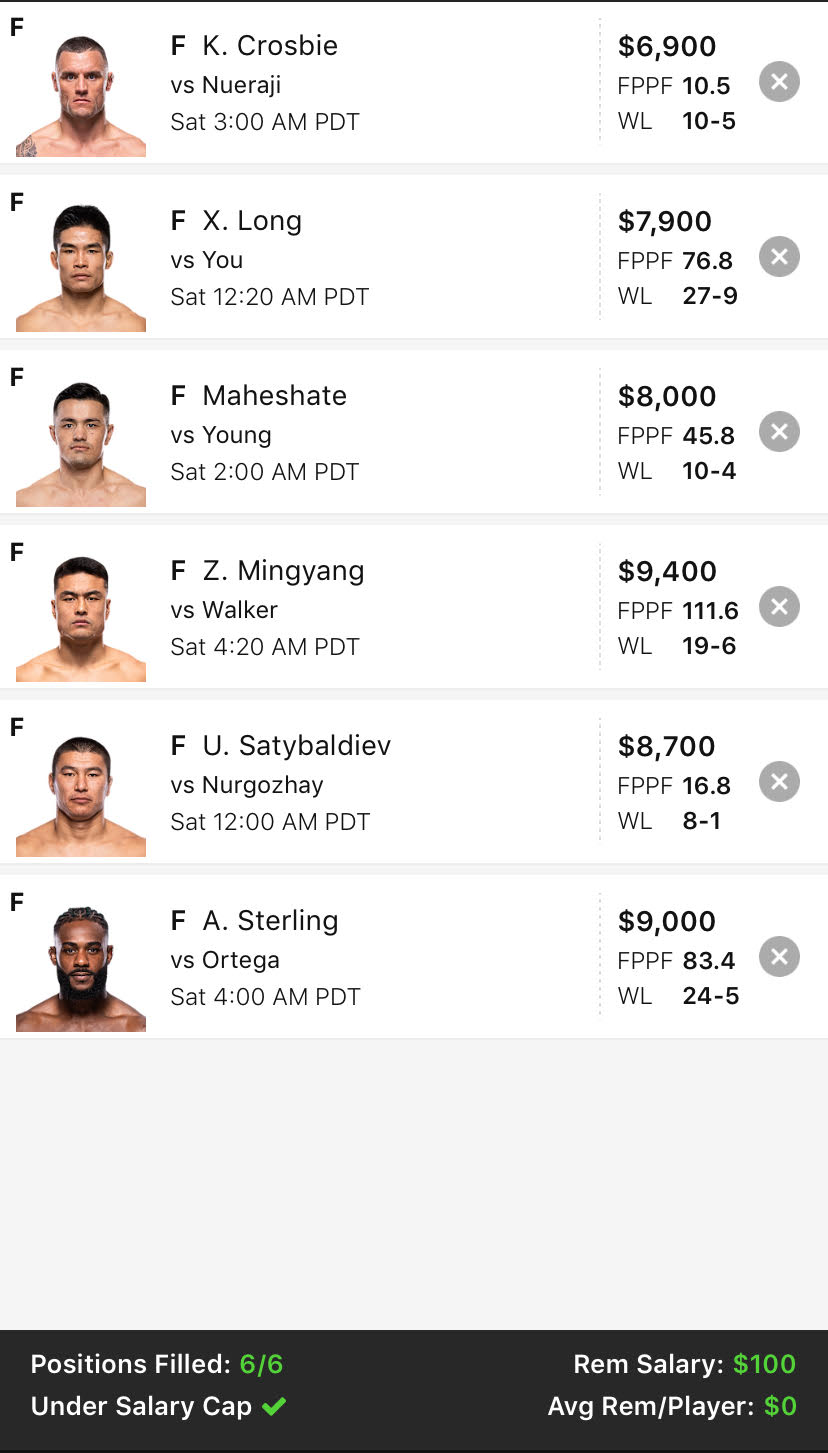Open K. Crosbie's fighter details
The image size is (828, 1453).
[x=270, y=46]
